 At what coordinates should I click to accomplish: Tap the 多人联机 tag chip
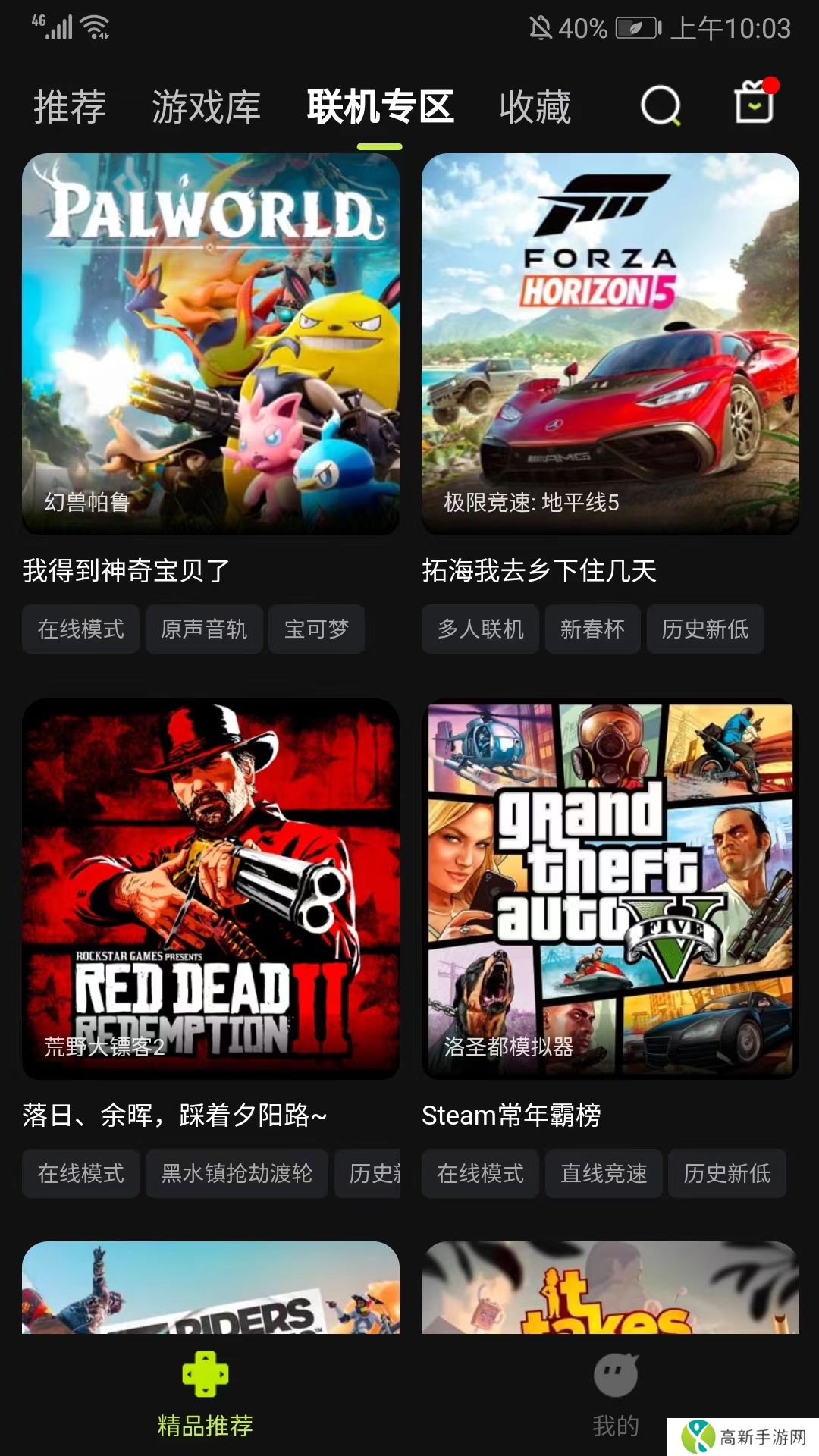(480, 629)
